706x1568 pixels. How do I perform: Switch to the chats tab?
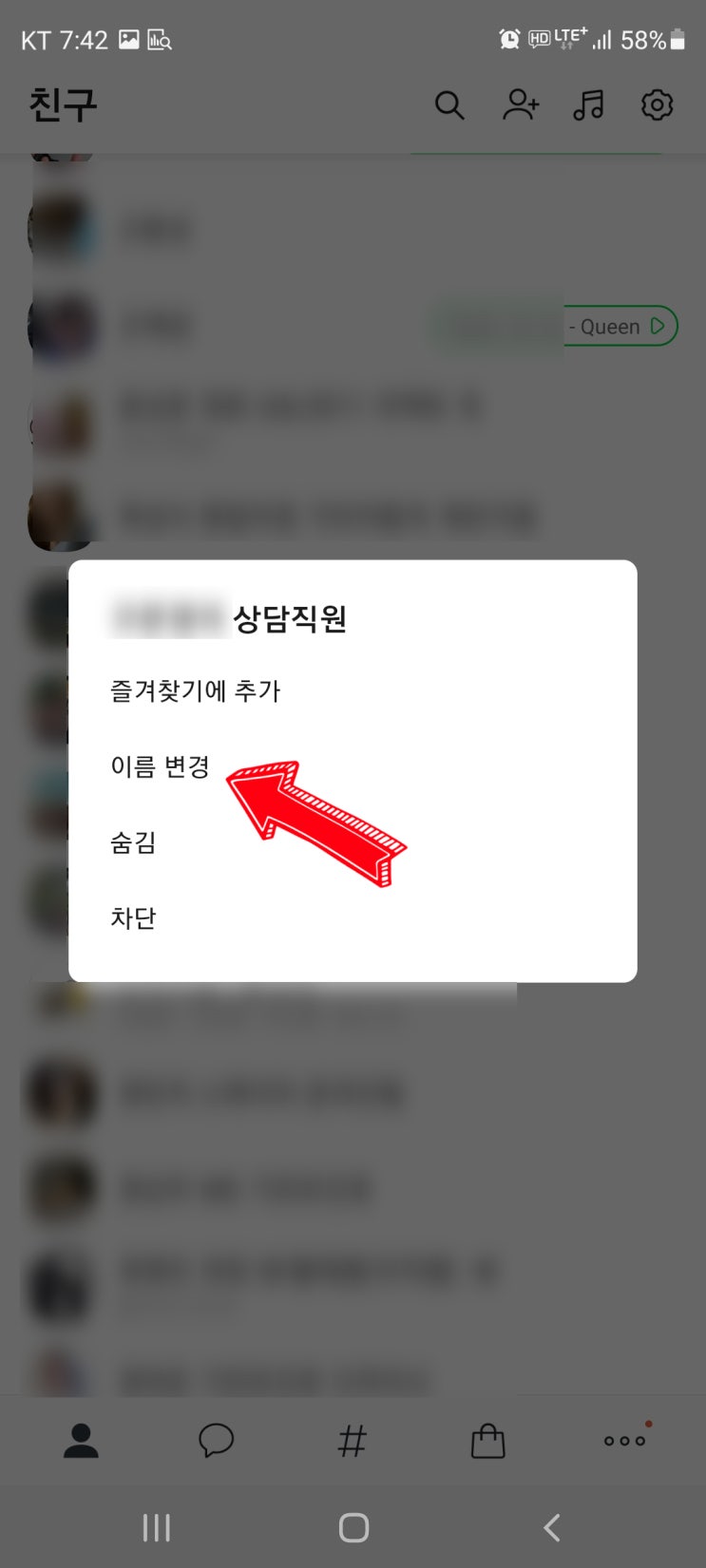pos(216,1441)
